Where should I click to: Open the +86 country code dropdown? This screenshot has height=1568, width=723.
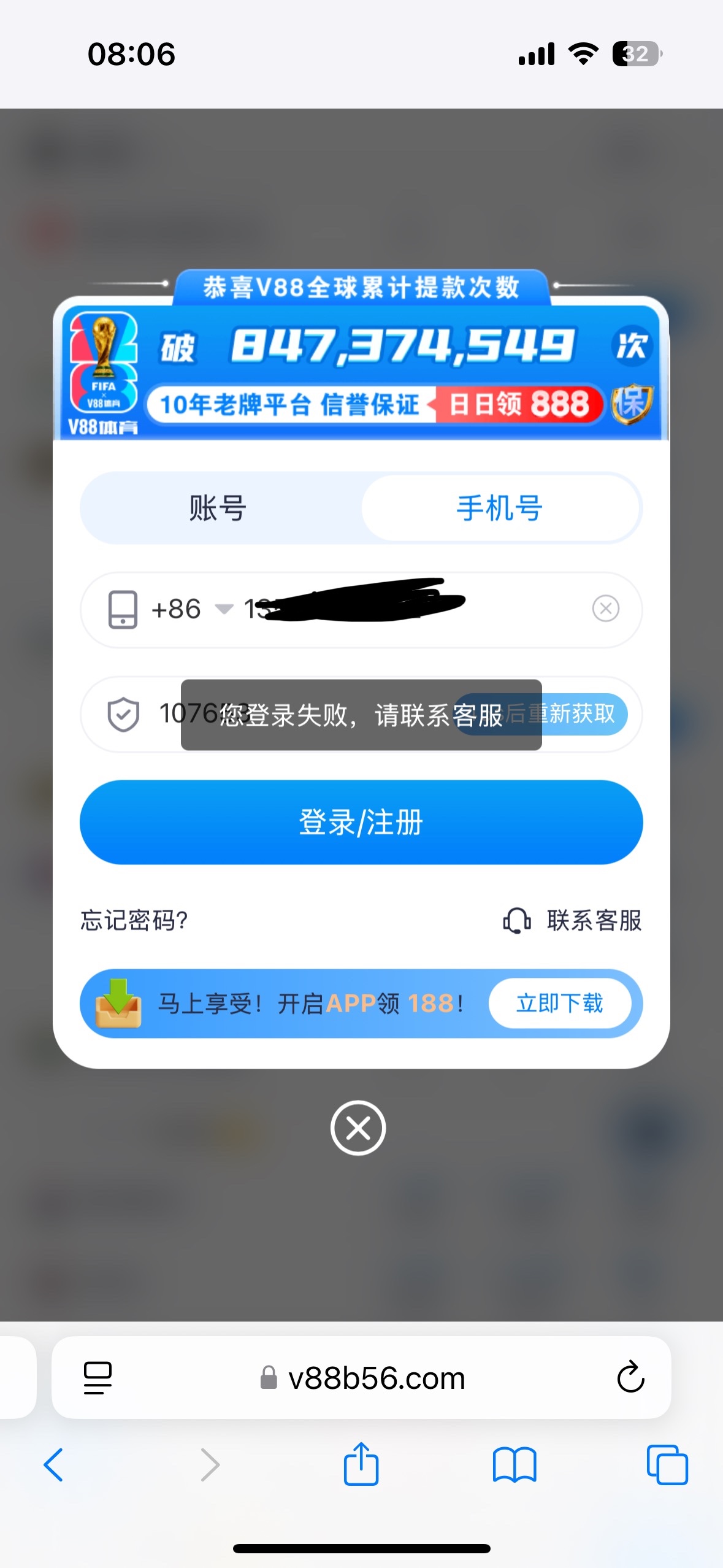tap(190, 609)
